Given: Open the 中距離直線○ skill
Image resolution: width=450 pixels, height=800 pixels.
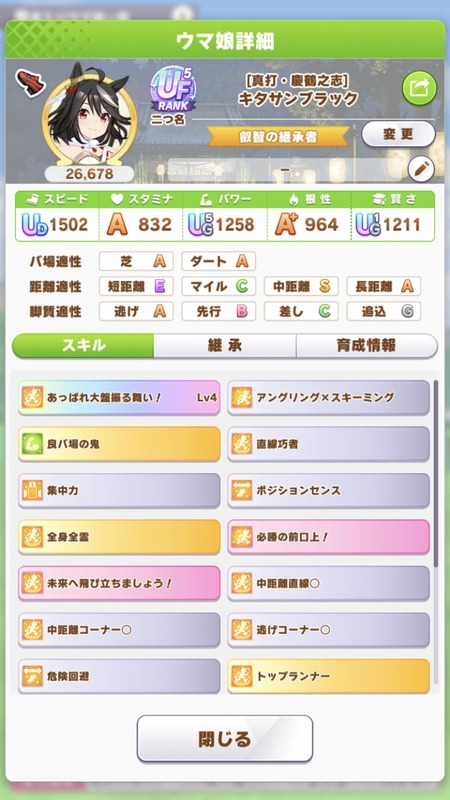Looking at the screenshot, I should coord(329,583).
